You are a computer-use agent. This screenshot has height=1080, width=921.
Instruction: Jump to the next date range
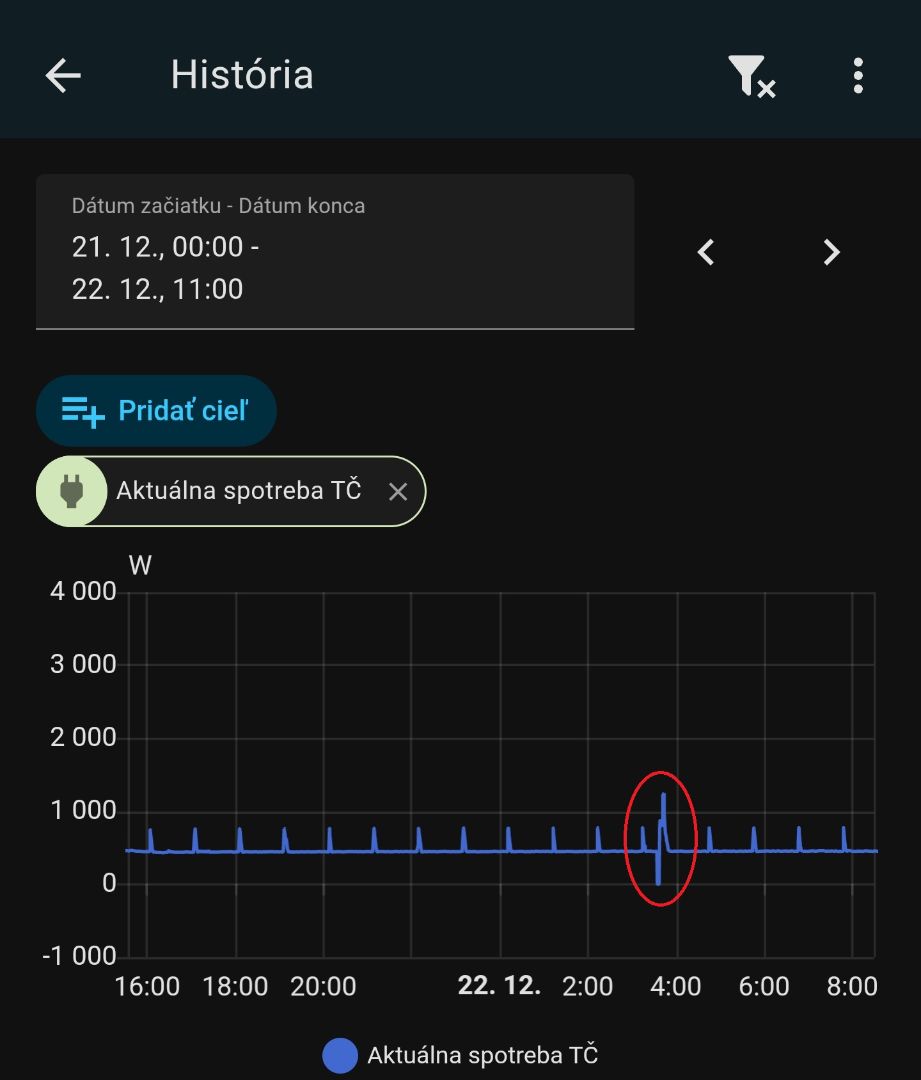[831, 253]
